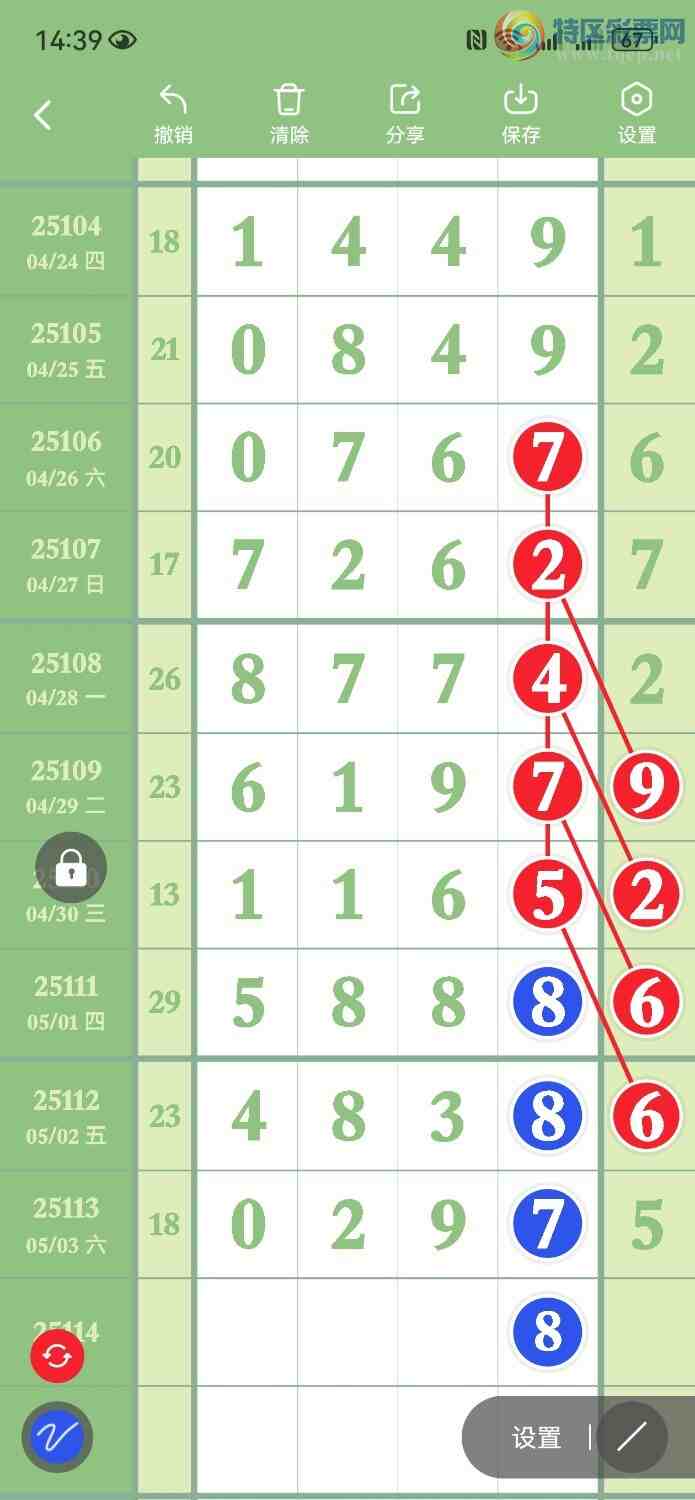The height and width of the screenshot is (1500, 695).
Task: Open 设置 in the top toolbar
Action: pos(637,115)
